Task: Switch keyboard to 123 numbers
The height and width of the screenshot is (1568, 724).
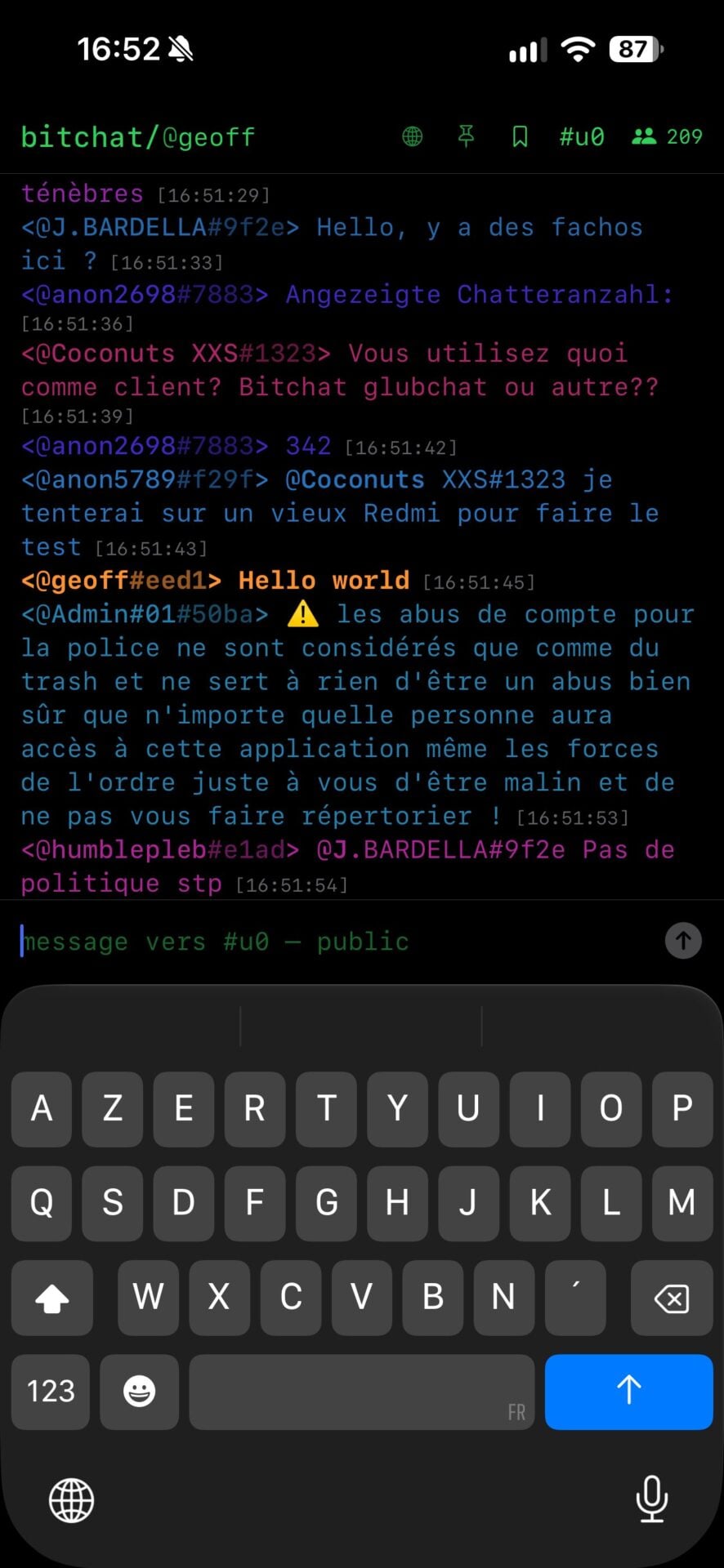Action: [51, 1392]
